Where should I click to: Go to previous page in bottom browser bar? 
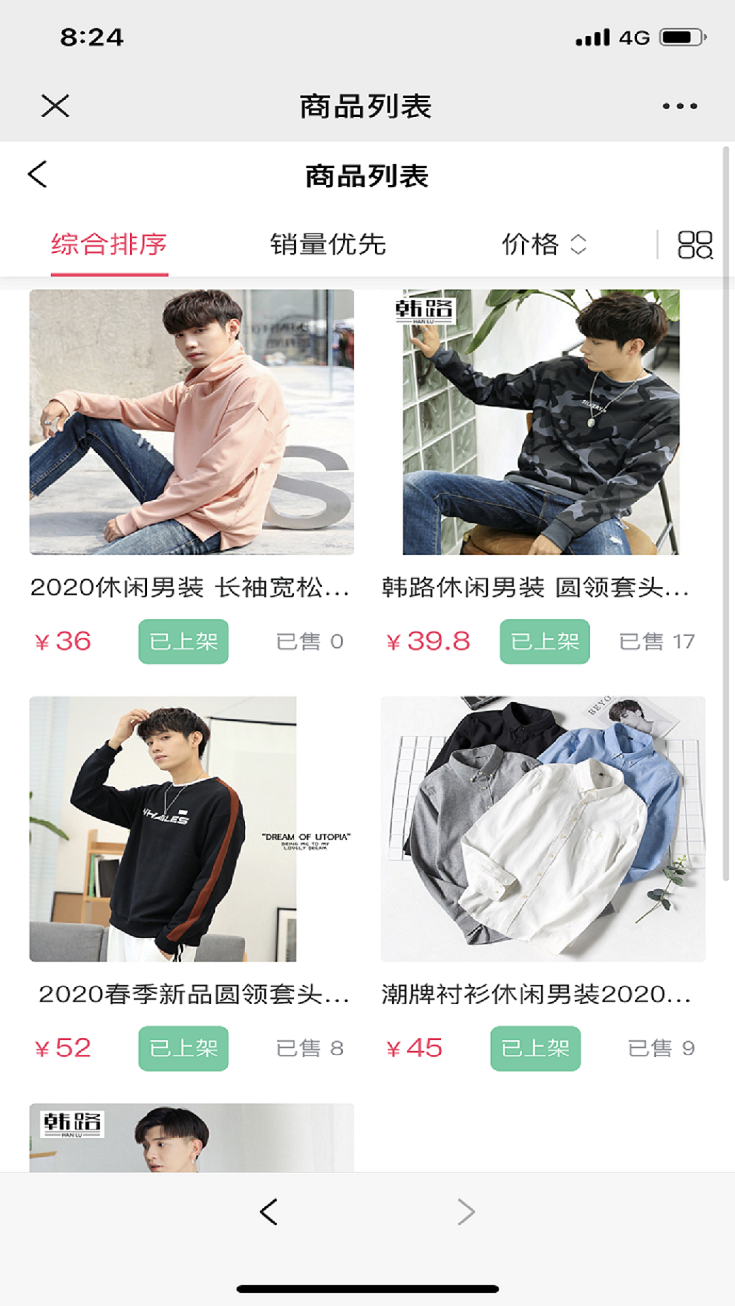(x=268, y=1212)
